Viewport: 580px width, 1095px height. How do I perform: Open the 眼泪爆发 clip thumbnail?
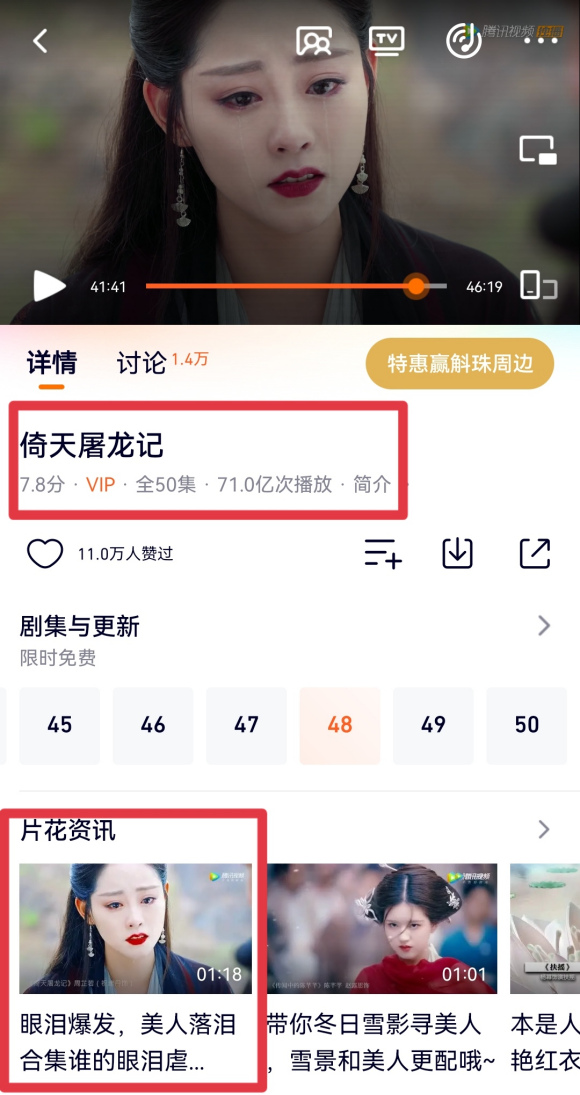click(135, 929)
